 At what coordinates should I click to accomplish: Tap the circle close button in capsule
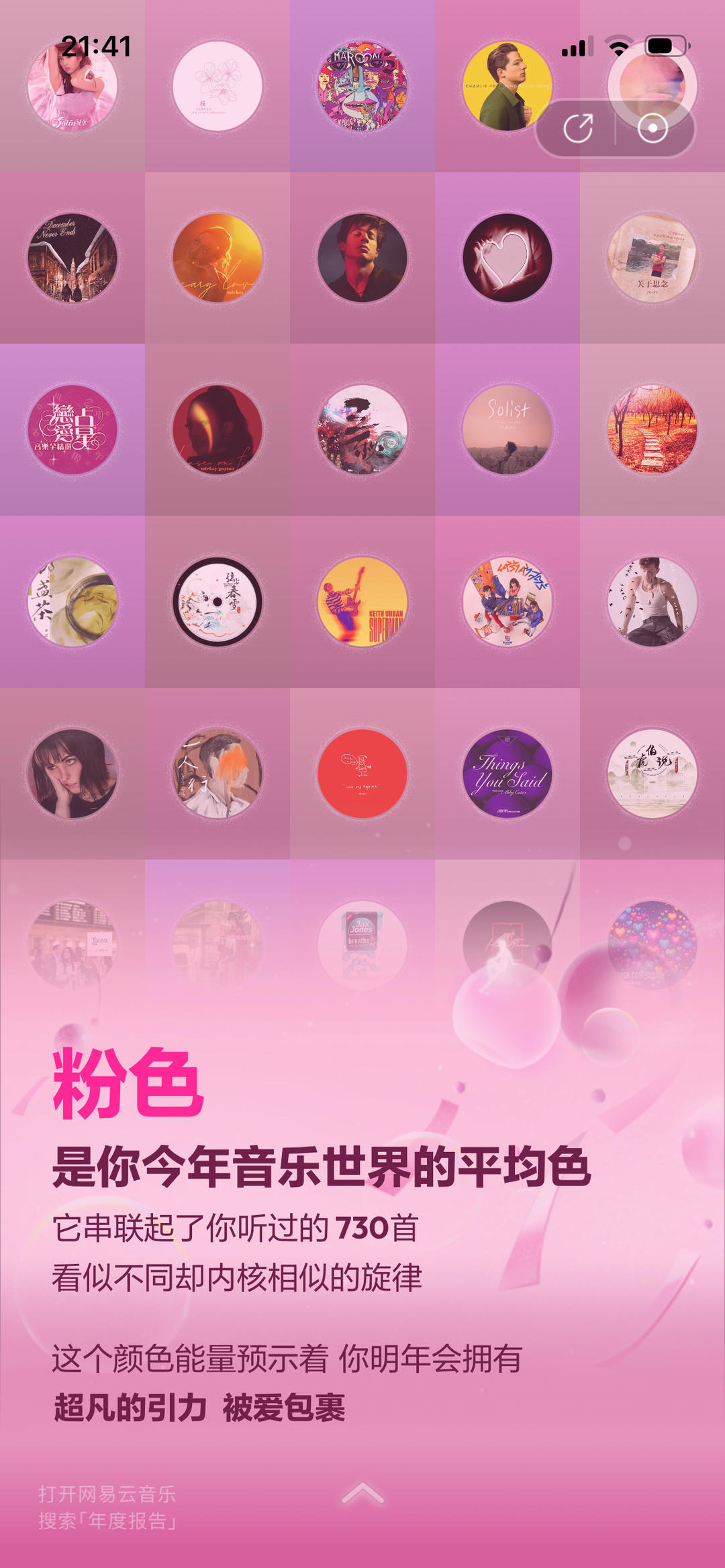tap(652, 128)
